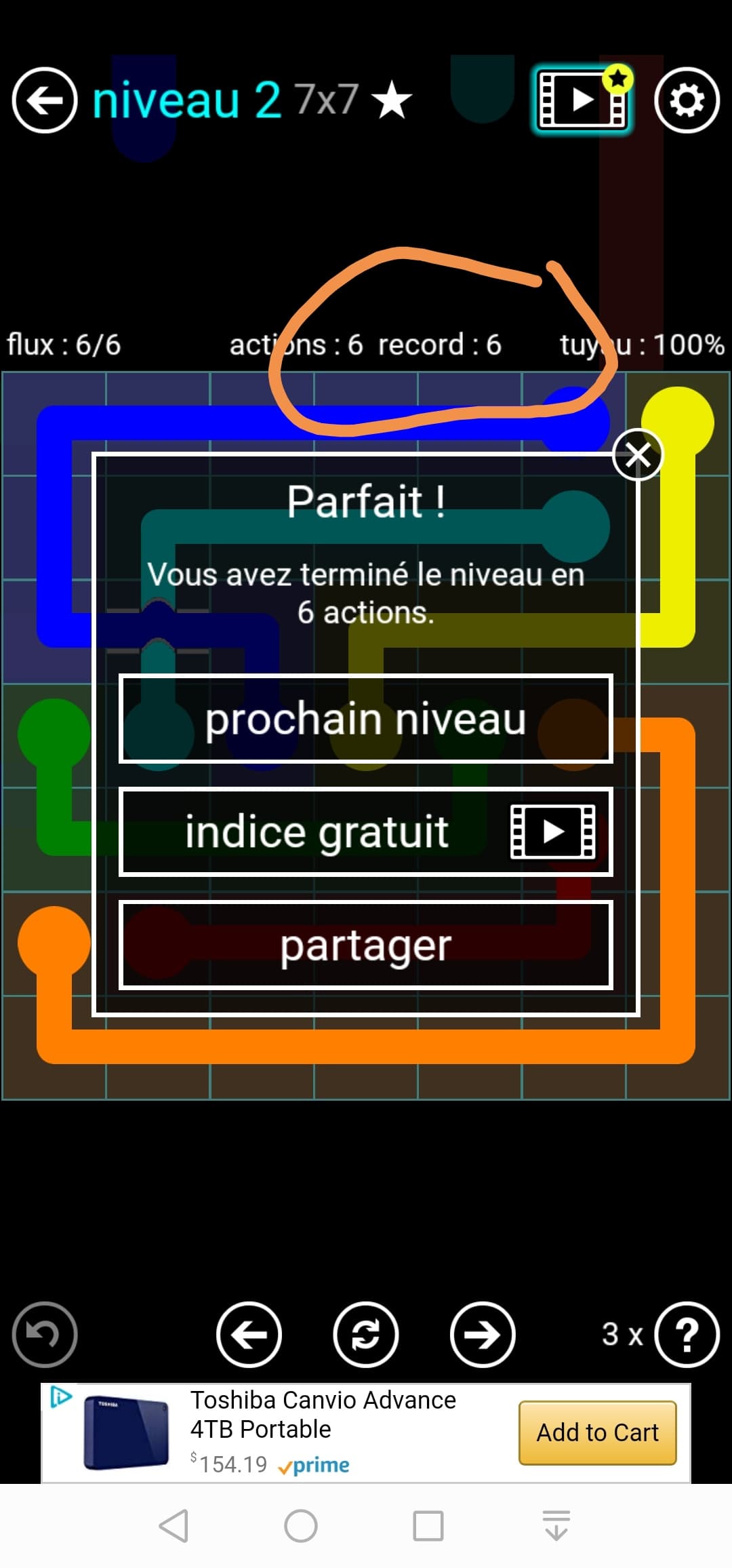Close the Parfait dialog
Viewport: 732px width, 1568px height.
[637, 454]
